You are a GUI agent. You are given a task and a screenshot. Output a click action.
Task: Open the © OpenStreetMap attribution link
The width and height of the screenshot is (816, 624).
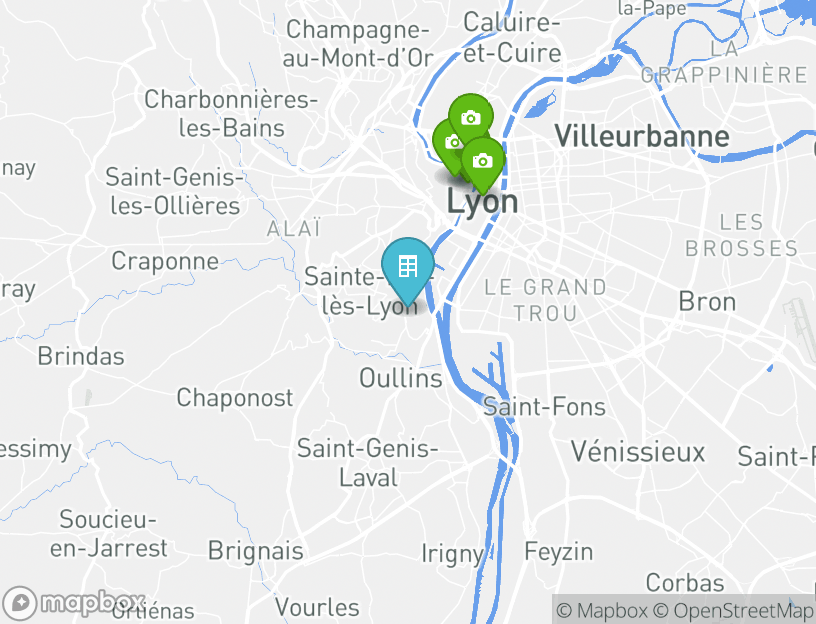(733, 609)
